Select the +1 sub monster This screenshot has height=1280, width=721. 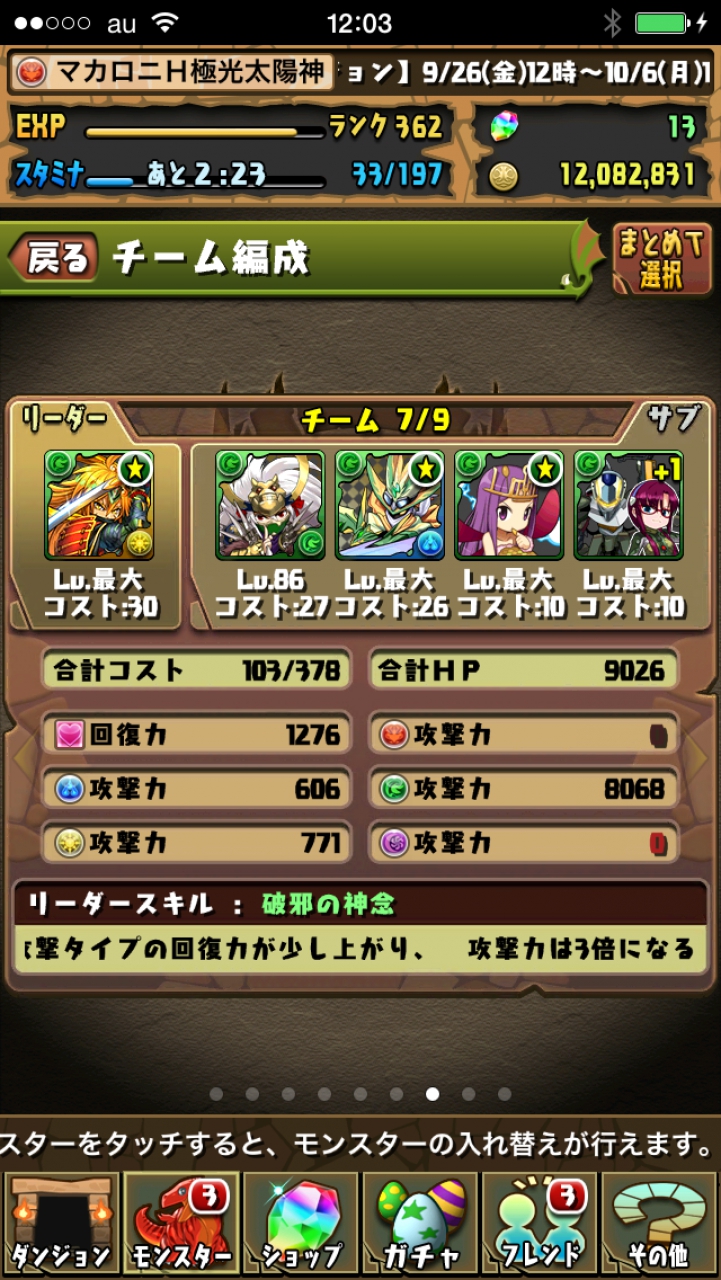coord(628,505)
